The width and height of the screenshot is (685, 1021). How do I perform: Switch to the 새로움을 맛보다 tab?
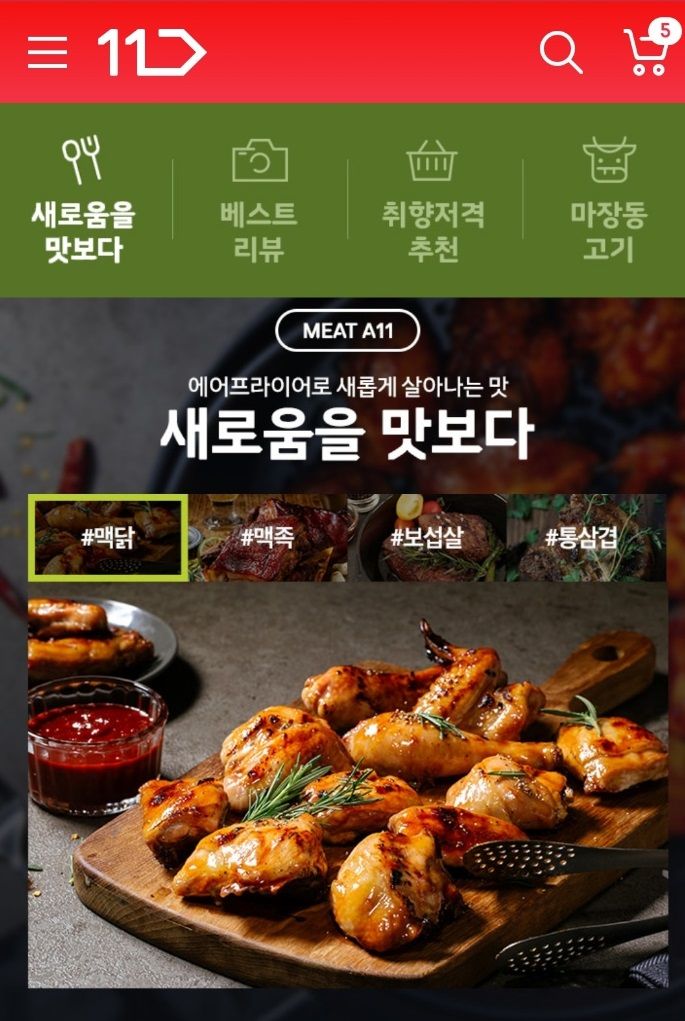[84, 200]
